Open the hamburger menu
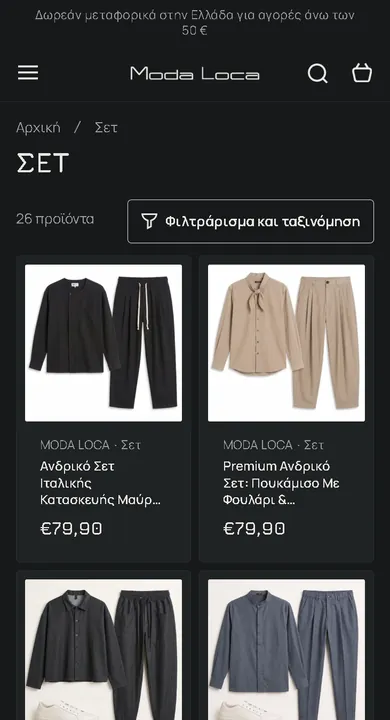Image resolution: width=390 pixels, height=720 pixels. (x=28, y=73)
